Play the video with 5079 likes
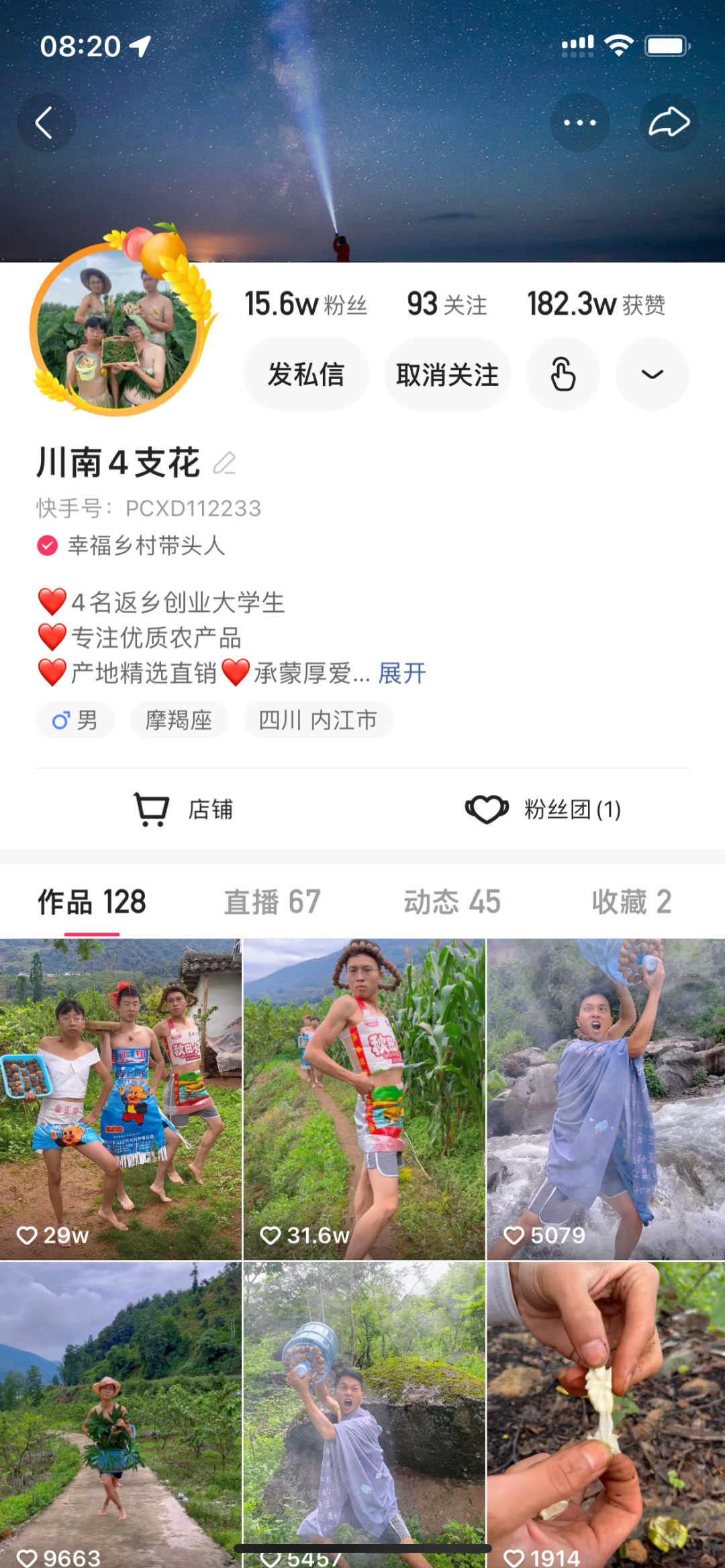This screenshot has height=1568, width=725. (x=606, y=1099)
